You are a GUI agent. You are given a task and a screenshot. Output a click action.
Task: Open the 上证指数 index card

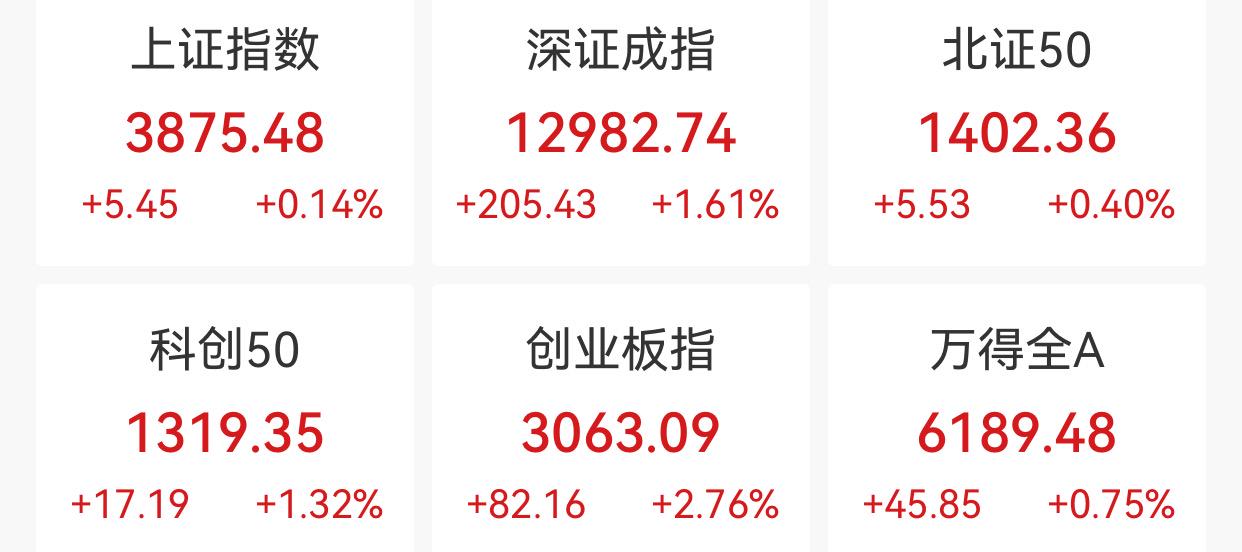tap(225, 130)
